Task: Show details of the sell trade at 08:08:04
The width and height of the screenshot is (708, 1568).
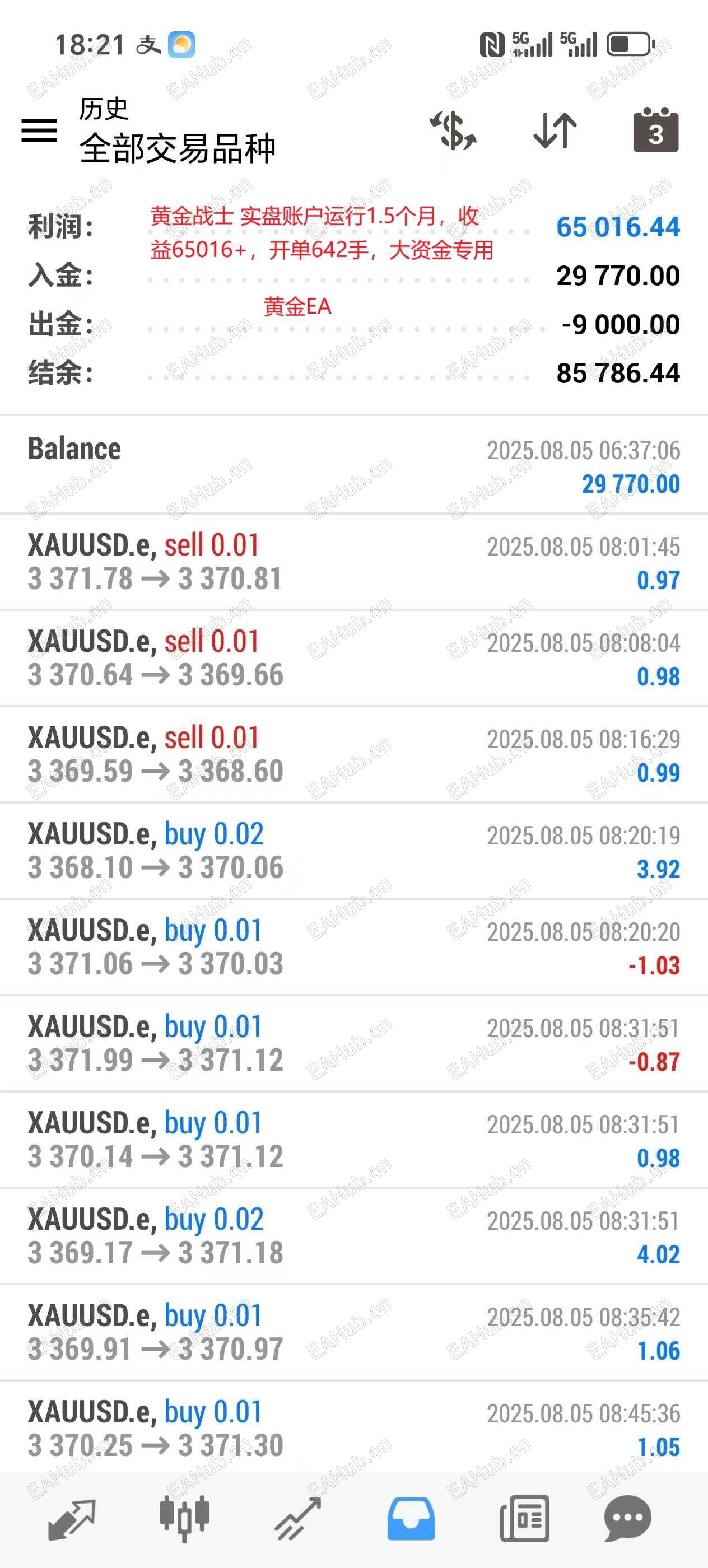Action: point(353,658)
